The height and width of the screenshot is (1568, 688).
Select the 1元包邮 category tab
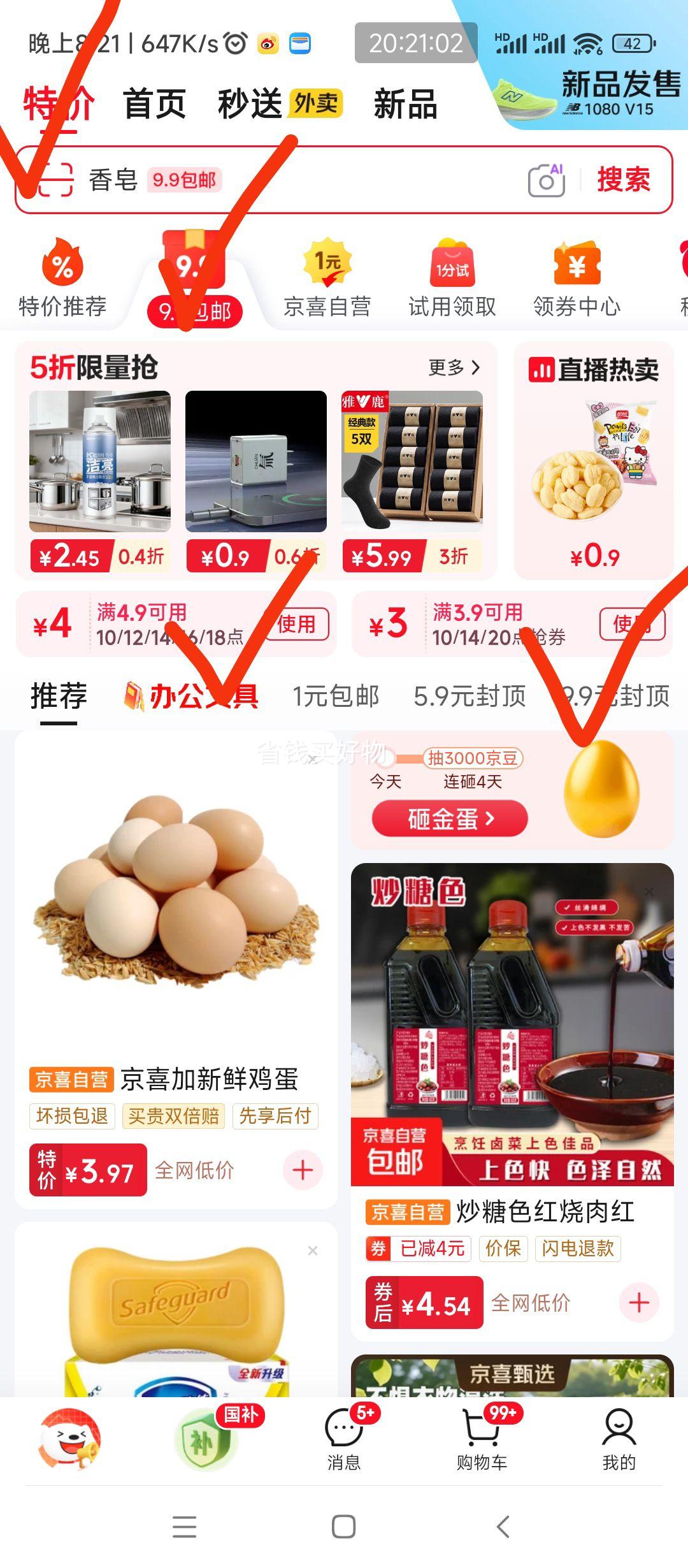(336, 696)
